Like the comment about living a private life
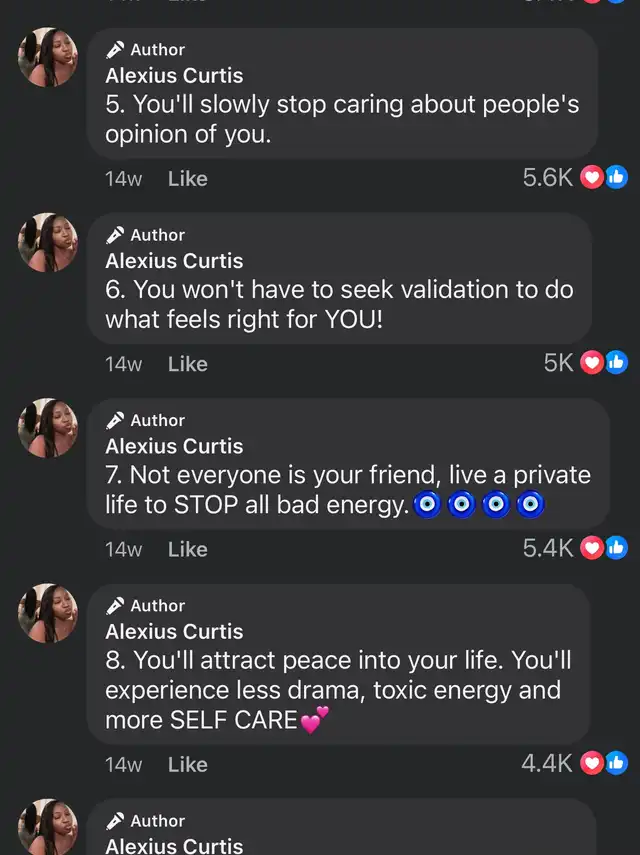This screenshot has width=640, height=855. 187,549
